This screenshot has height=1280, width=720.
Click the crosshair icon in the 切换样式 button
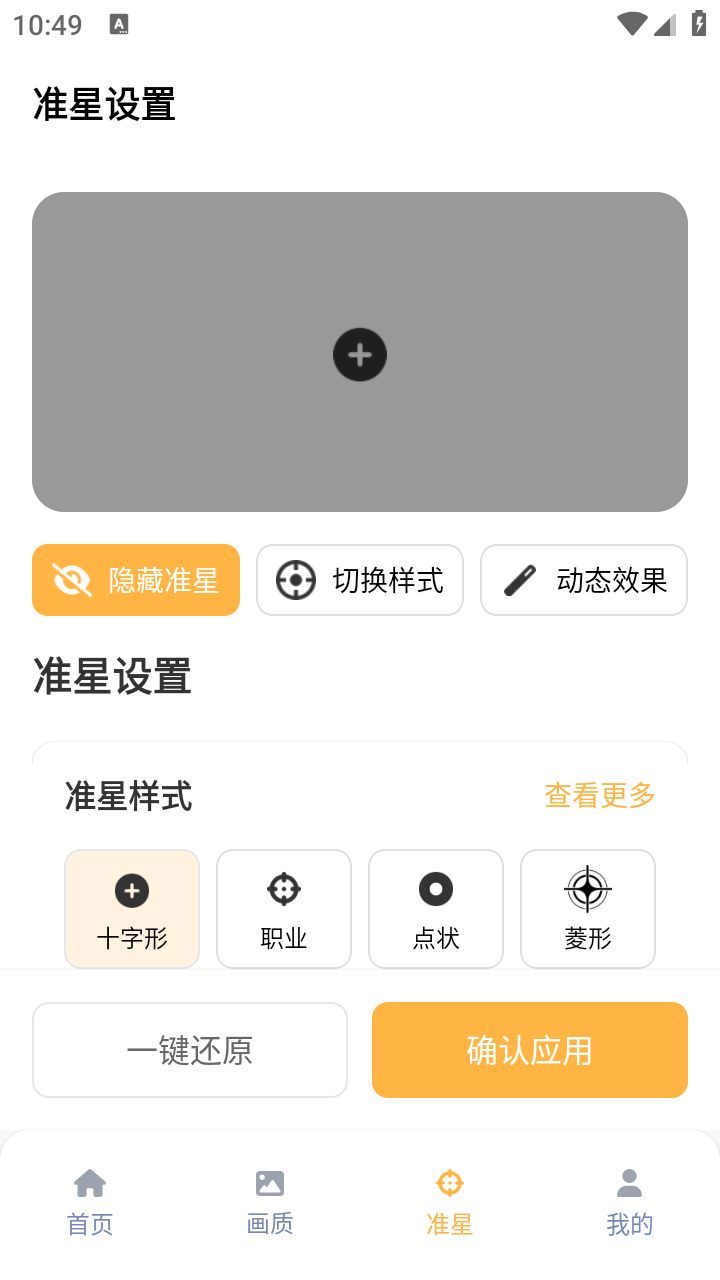pos(295,580)
